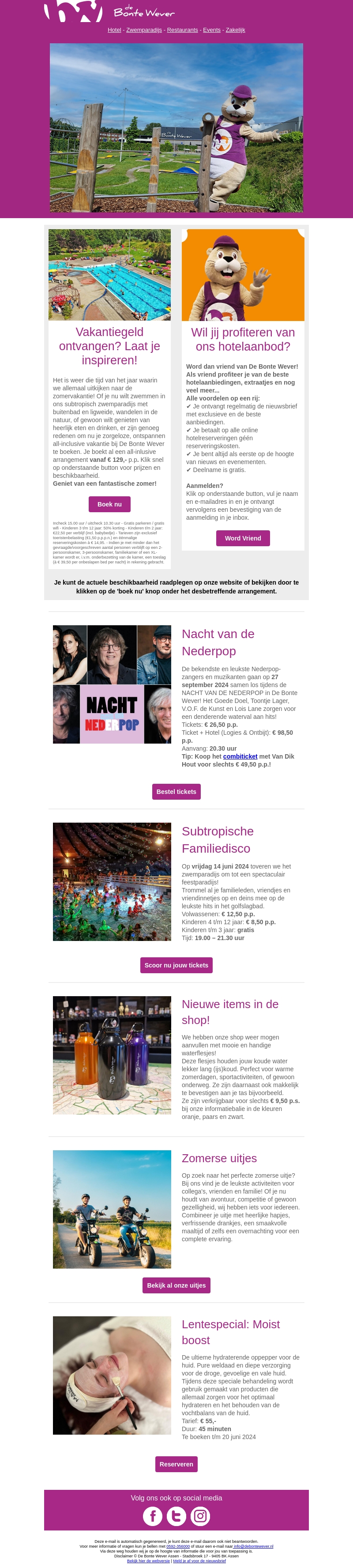Open the Events header link

[x=212, y=30]
